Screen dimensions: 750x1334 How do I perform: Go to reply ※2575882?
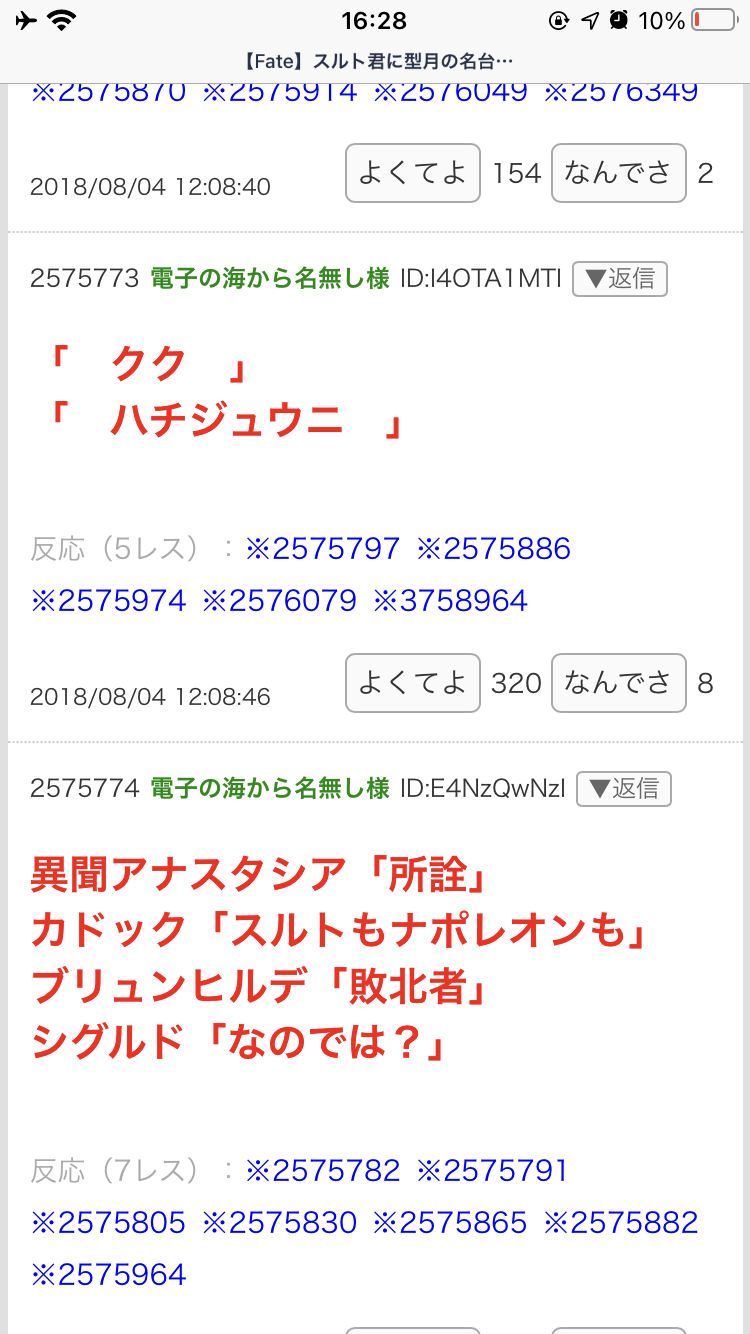621,1222
